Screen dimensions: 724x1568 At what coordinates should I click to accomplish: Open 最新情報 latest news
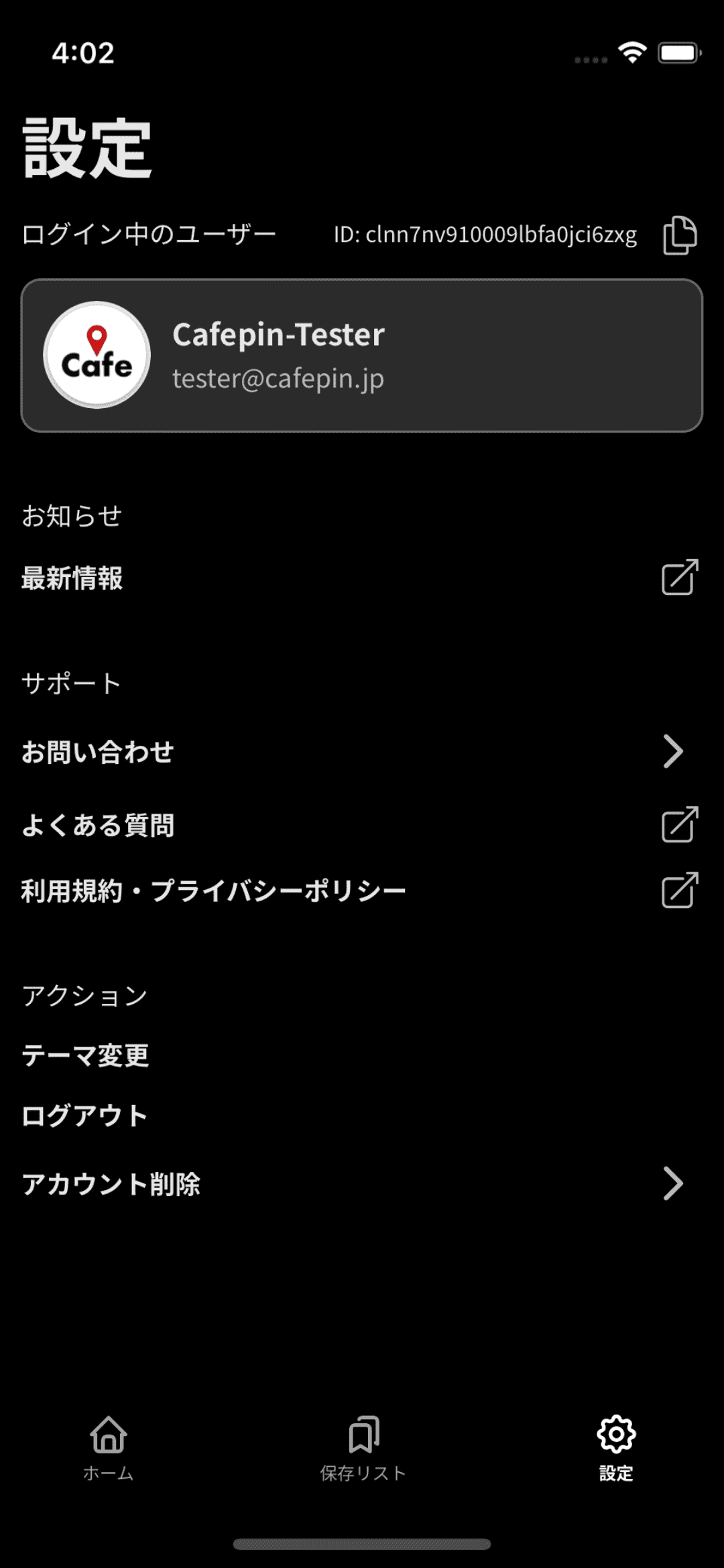[362, 578]
